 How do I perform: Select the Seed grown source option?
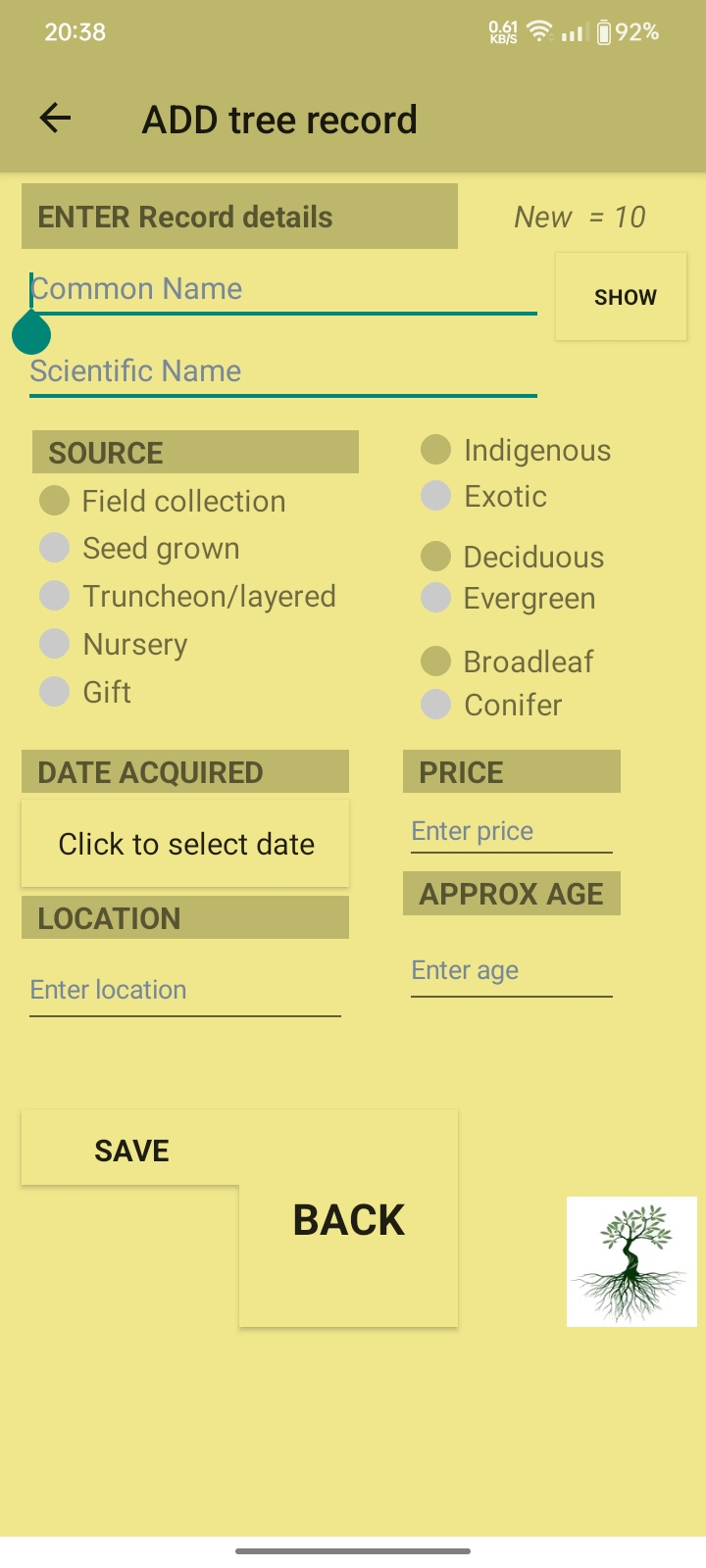coord(55,548)
